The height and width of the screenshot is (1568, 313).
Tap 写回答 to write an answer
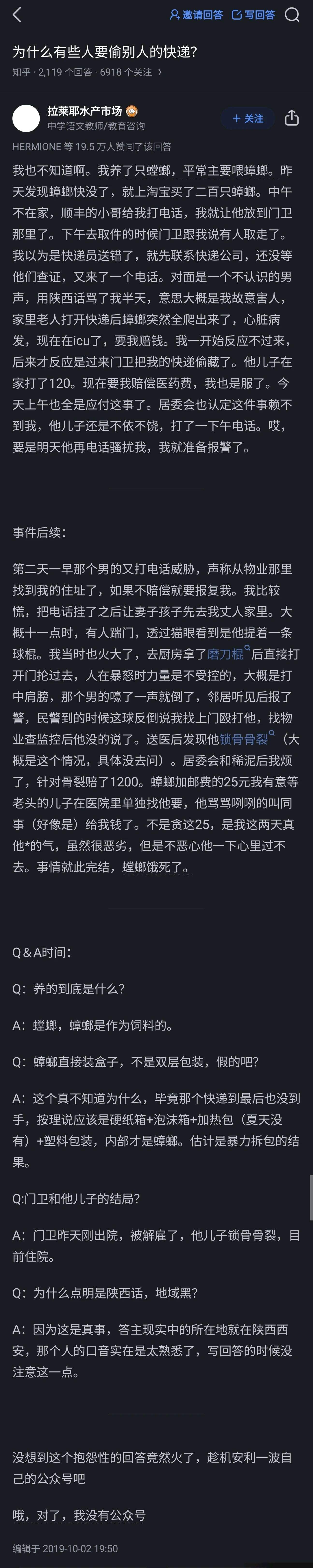pos(253,15)
